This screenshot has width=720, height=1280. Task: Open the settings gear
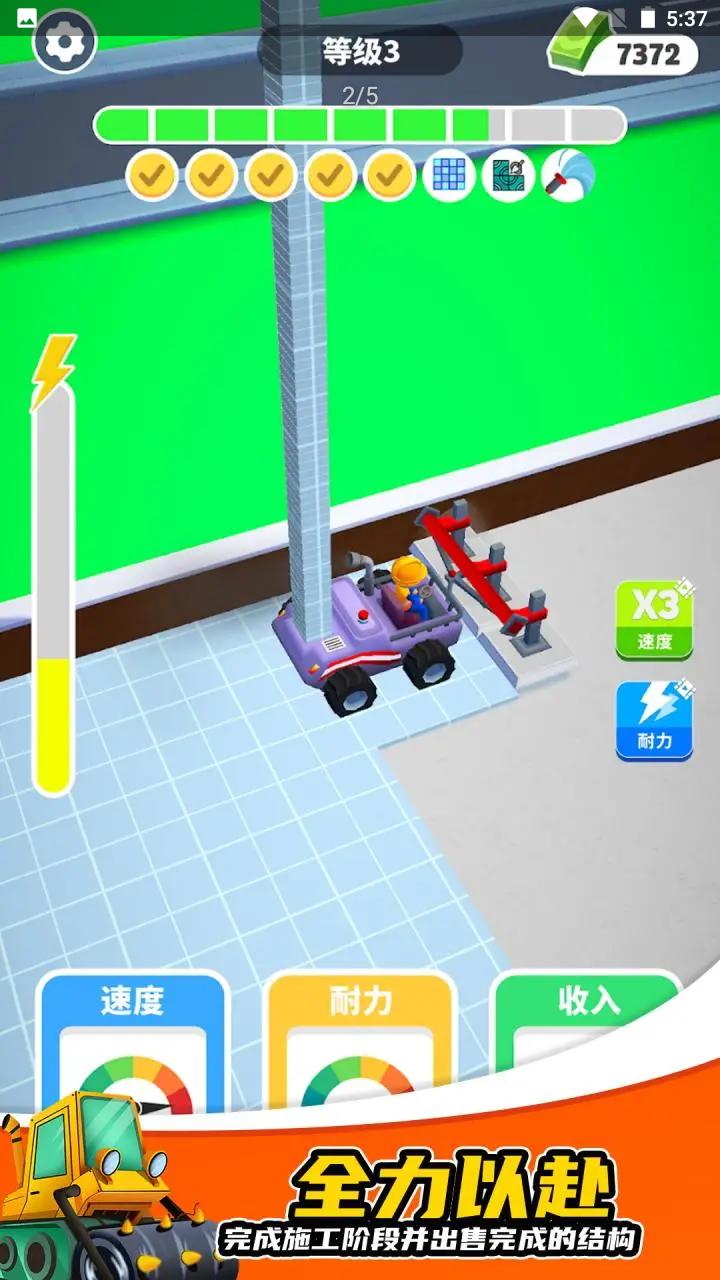[64, 44]
